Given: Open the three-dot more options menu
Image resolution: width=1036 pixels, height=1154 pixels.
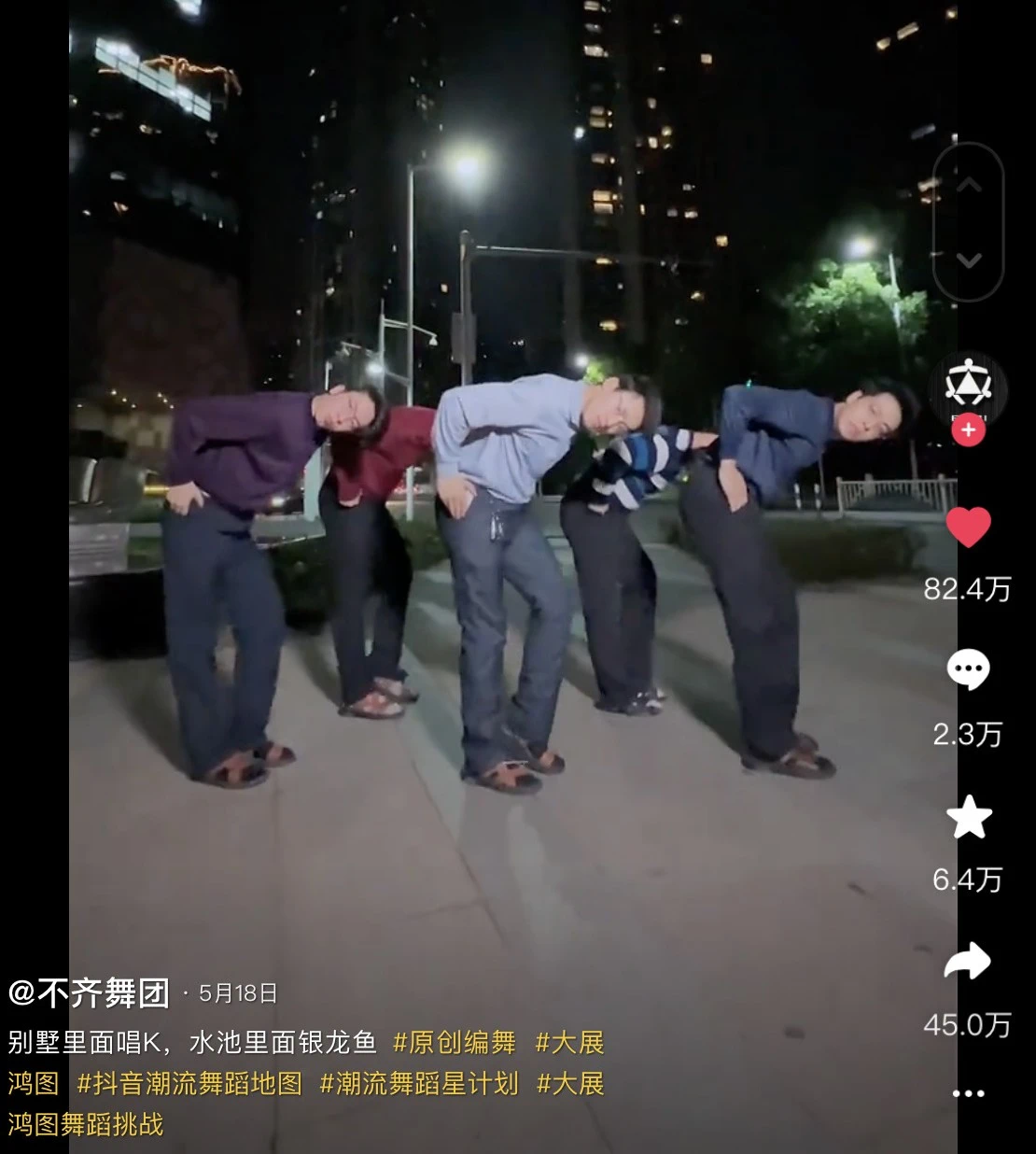Looking at the screenshot, I should (968, 1093).
